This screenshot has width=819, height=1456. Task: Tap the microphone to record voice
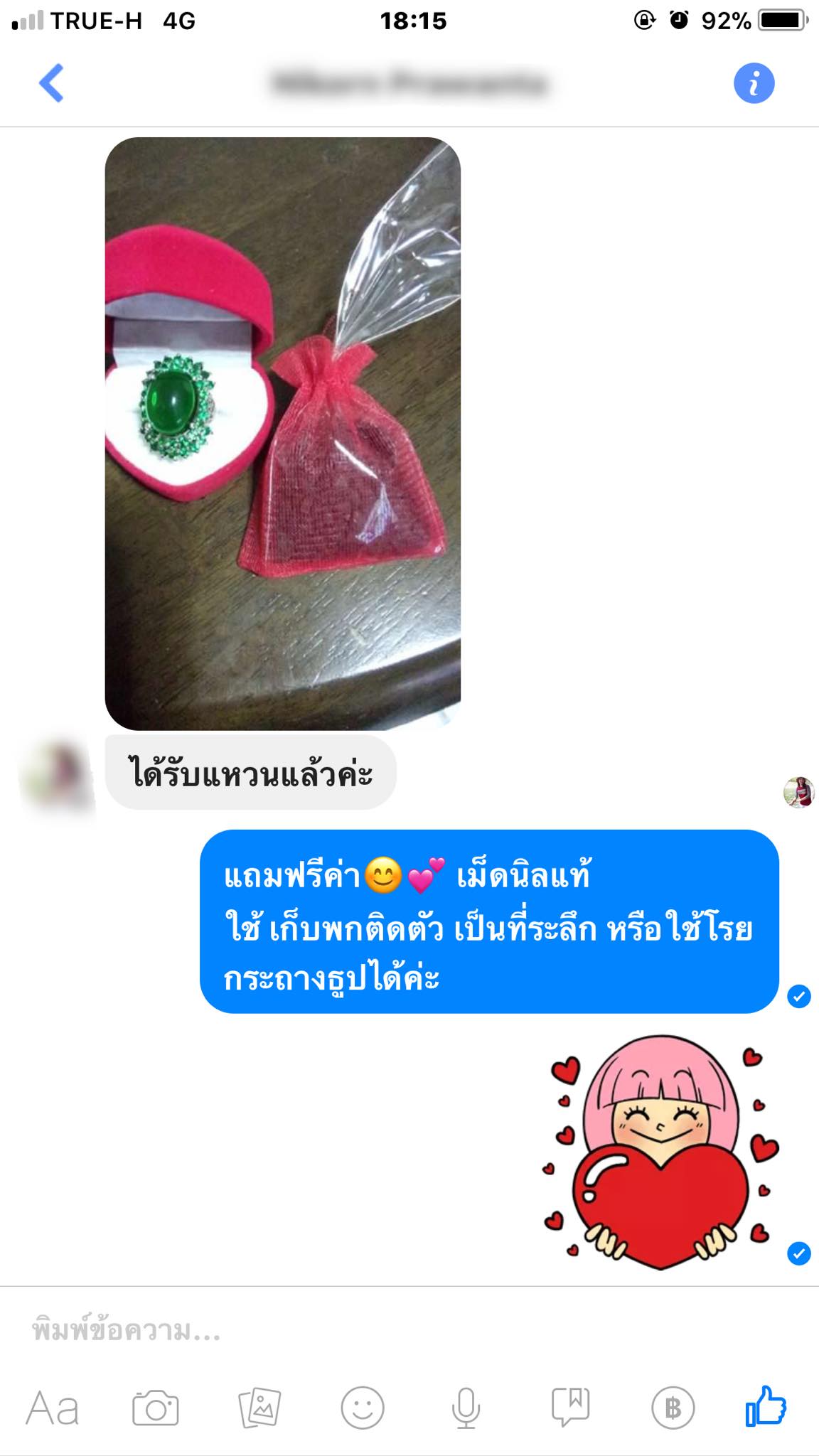point(466,1408)
